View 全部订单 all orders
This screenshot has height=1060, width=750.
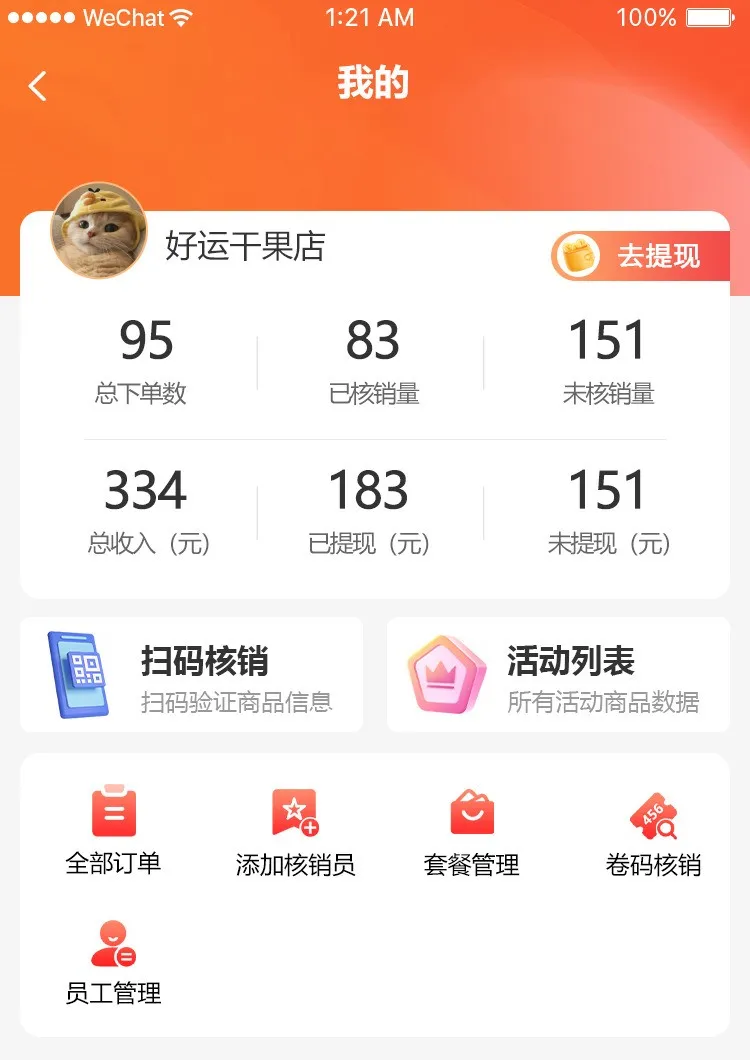pyautogui.click(x=113, y=830)
